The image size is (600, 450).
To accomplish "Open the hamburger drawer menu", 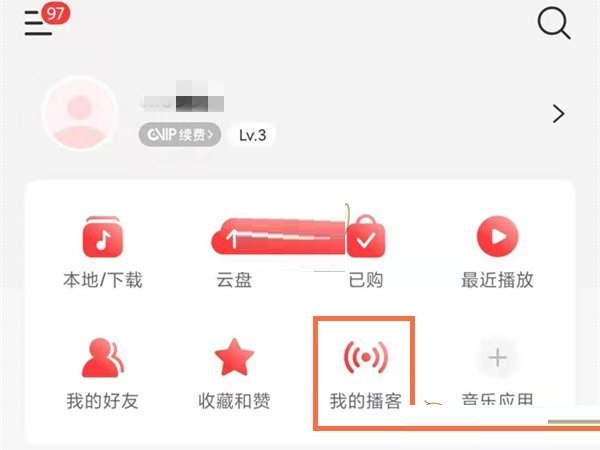I will (x=39, y=23).
